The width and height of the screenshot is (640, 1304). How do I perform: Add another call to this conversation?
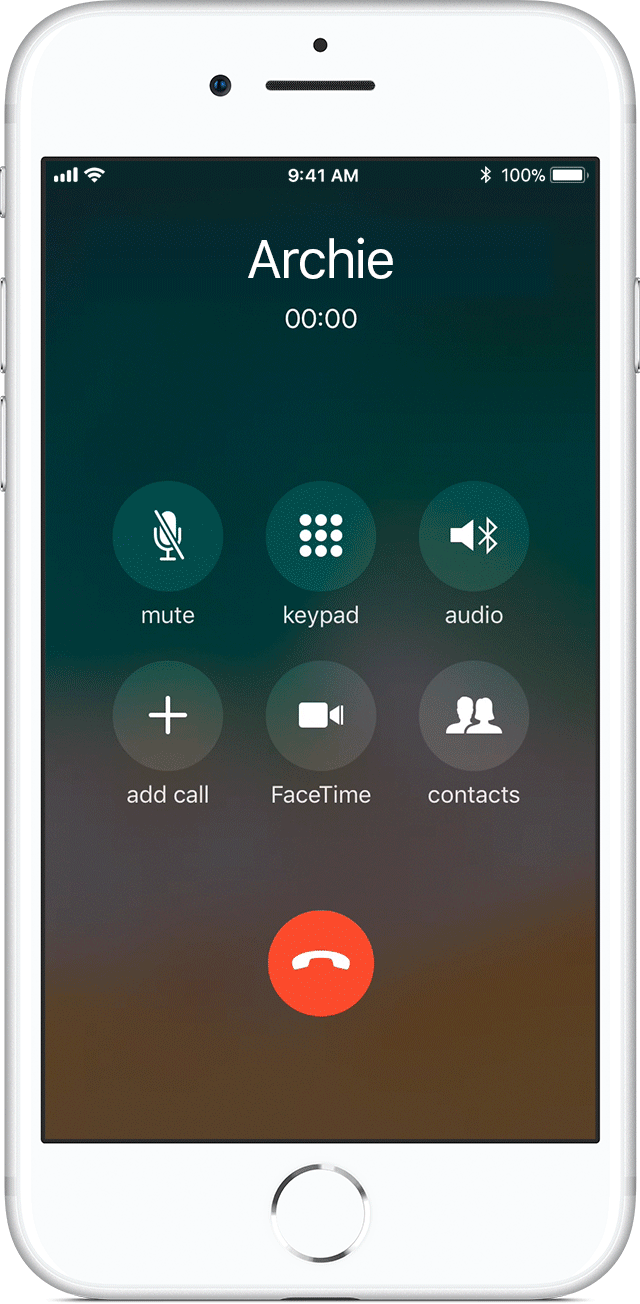coord(168,716)
